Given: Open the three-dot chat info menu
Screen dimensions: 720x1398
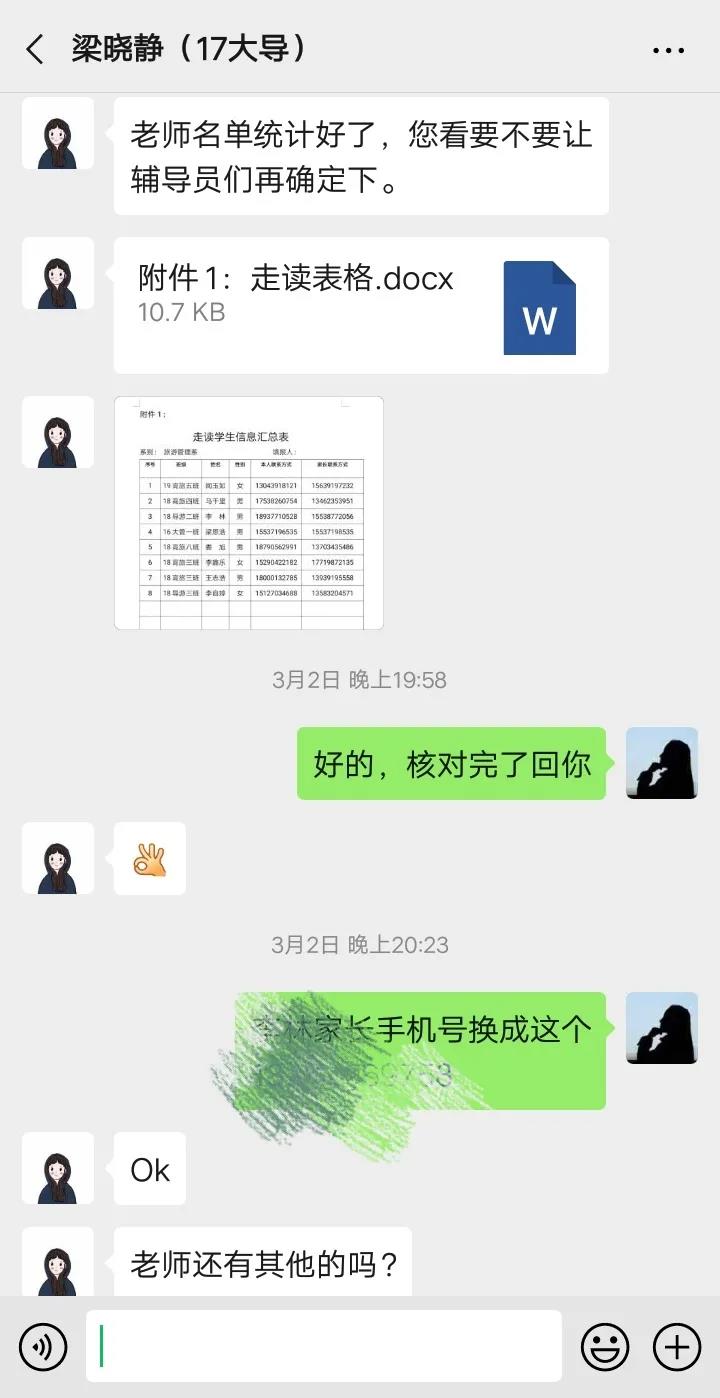Looking at the screenshot, I should click(x=668, y=49).
